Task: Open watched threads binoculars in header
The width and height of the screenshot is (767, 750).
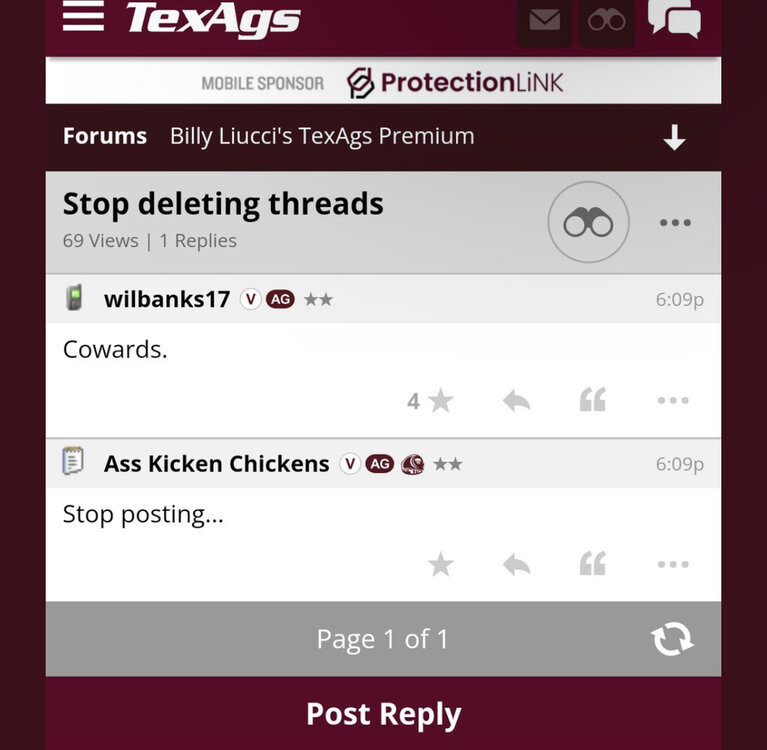Action: click(606, 20)
